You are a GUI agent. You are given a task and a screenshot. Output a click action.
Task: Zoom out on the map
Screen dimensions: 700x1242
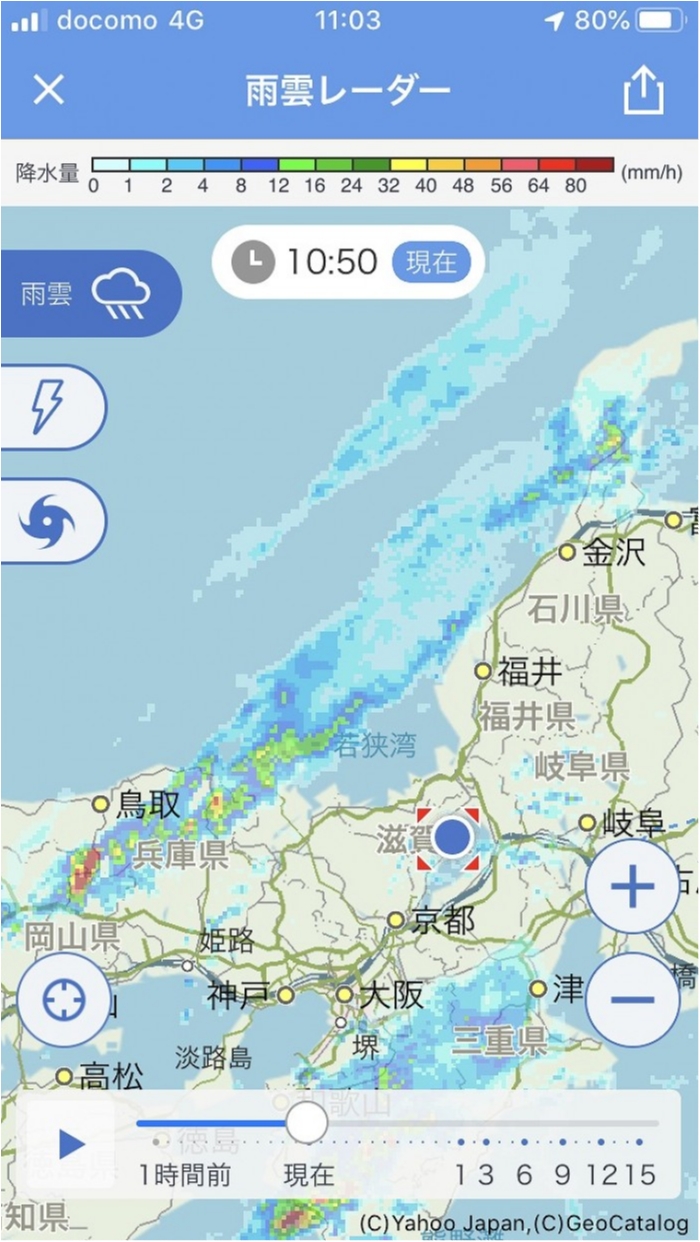pyautogui.click(x=632, y=999)
